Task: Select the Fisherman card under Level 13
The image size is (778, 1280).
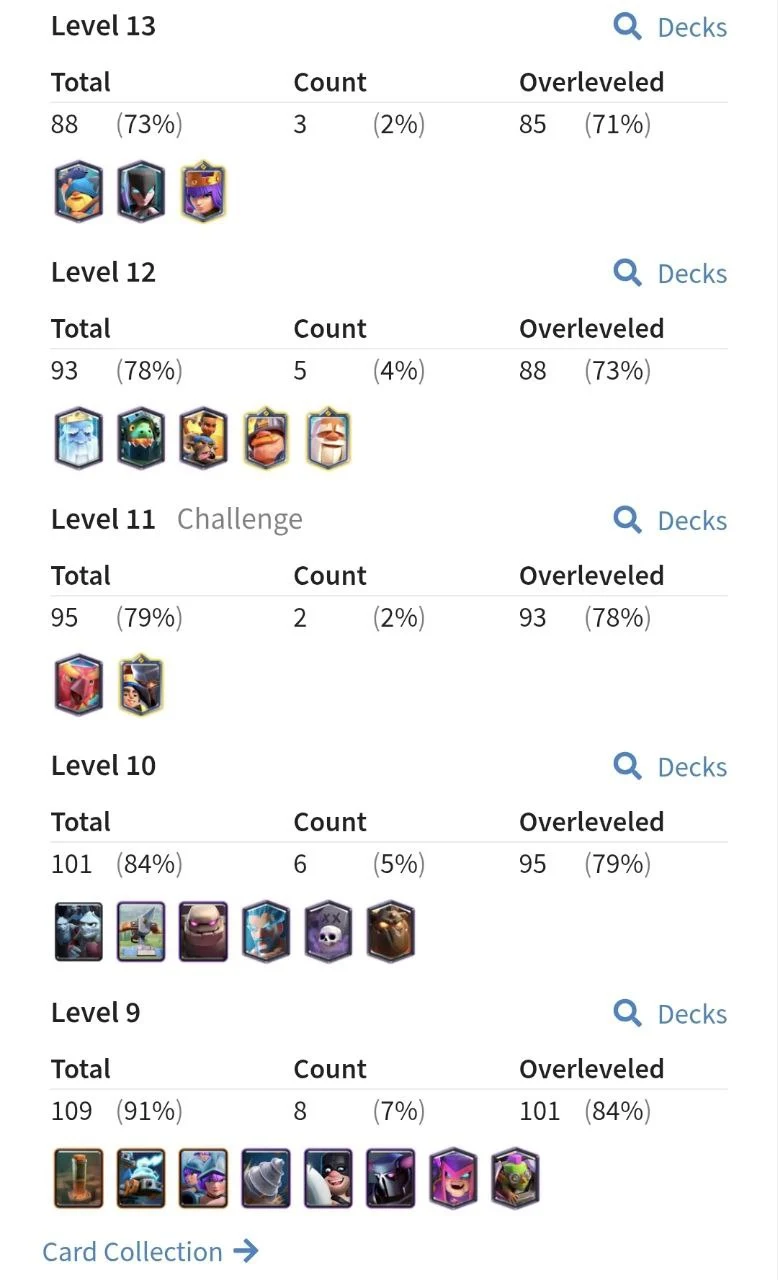Action: pyautogui.click(x=79, y=192)
